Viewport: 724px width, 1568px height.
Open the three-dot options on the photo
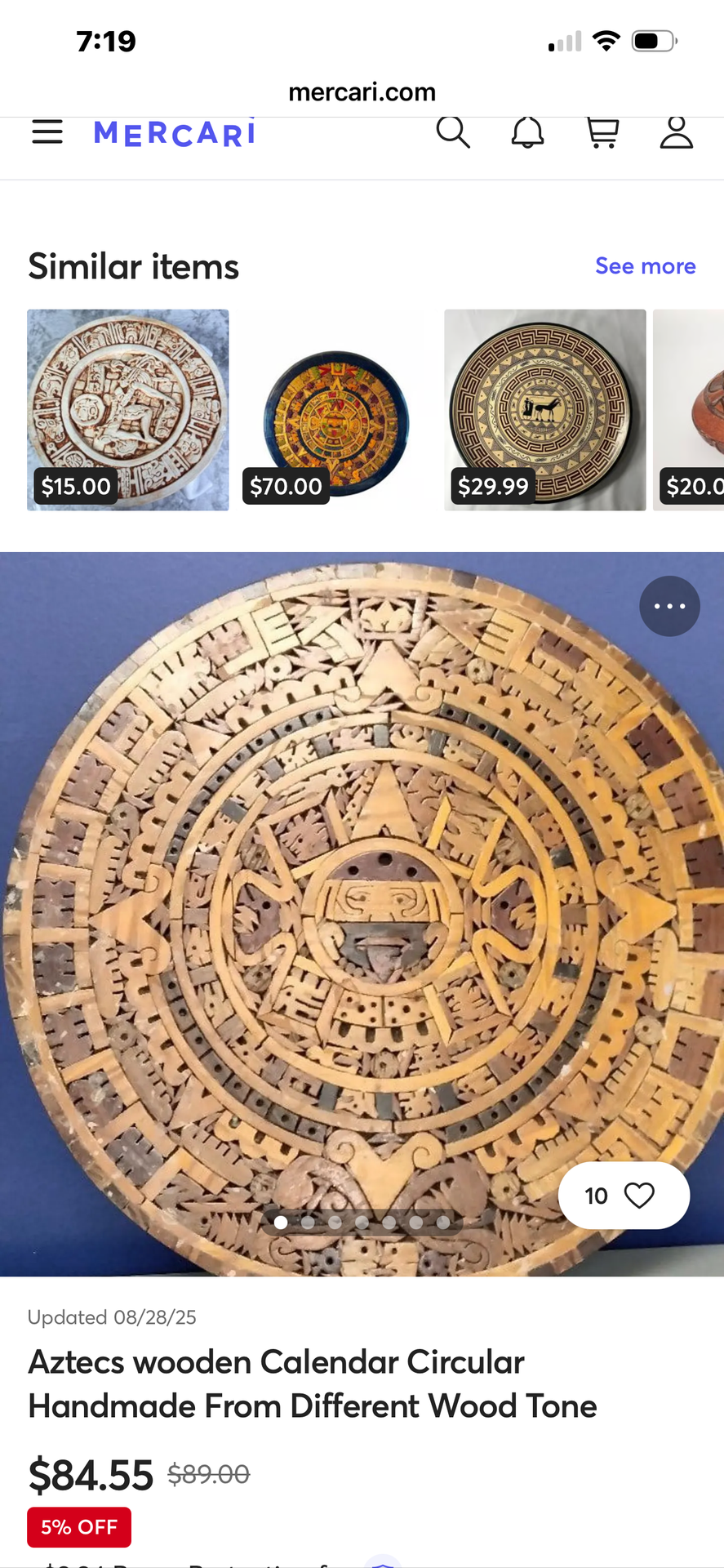669,606
